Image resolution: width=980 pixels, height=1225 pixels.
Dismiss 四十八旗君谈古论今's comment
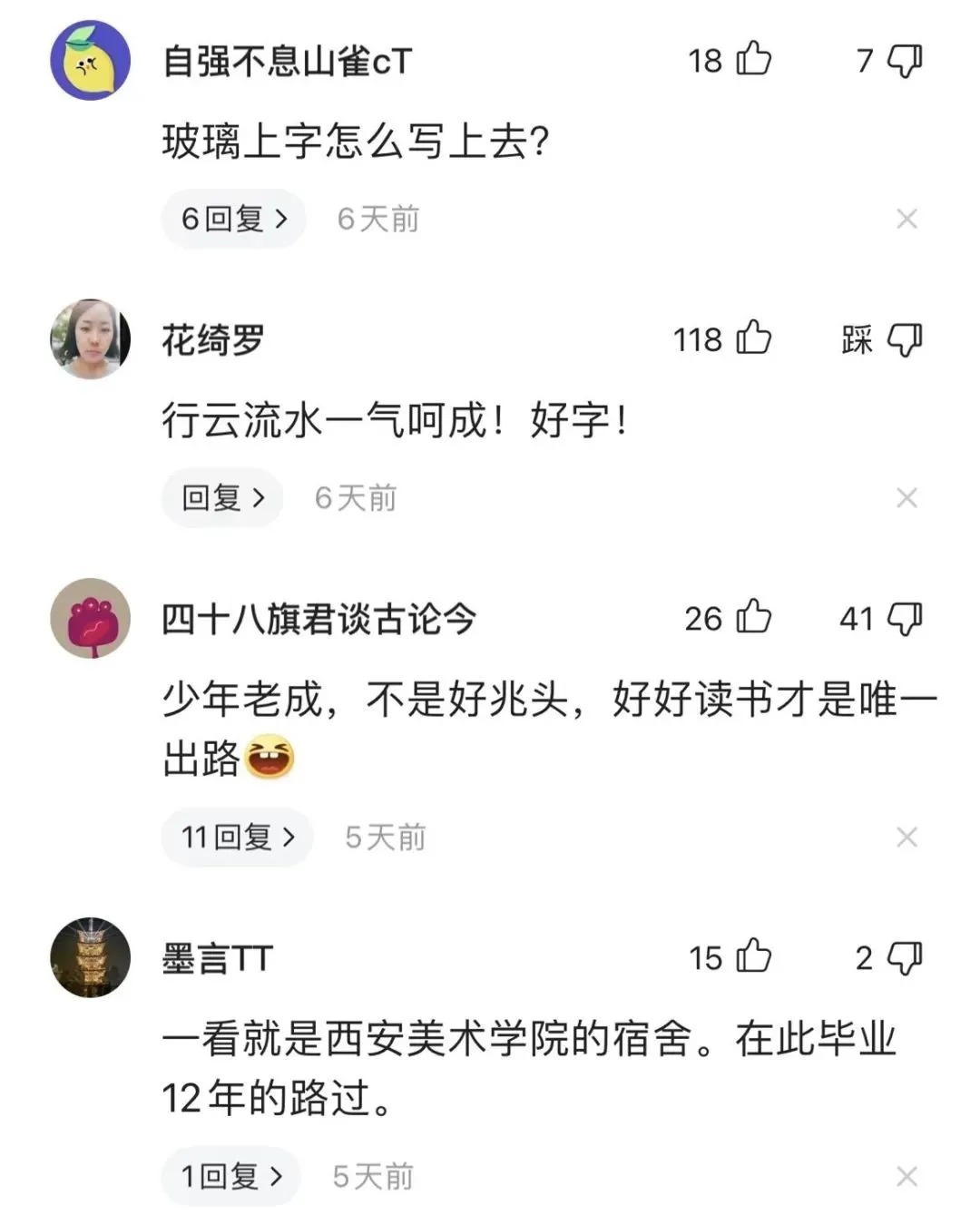906,837
